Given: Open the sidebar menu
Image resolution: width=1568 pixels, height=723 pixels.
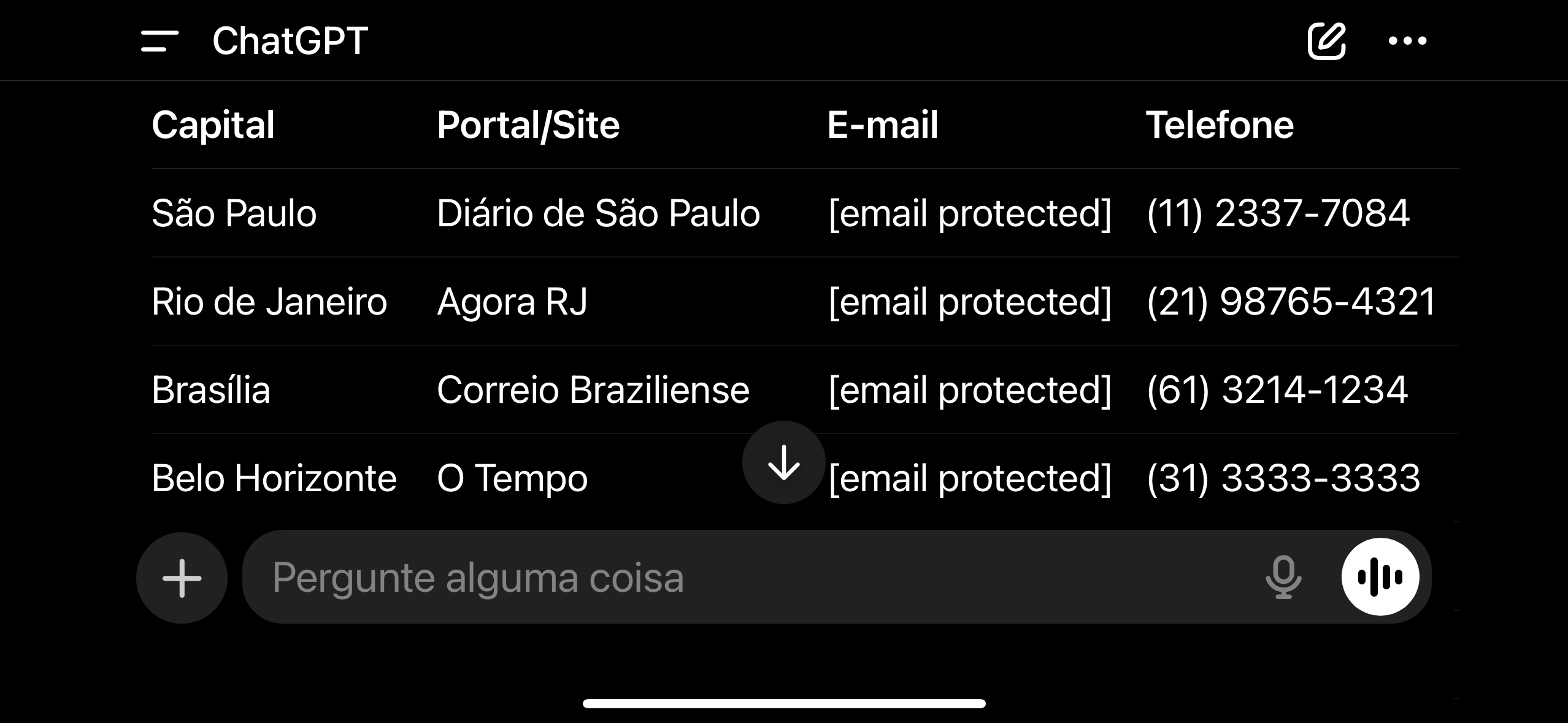Looking at the screenshot, I should coord(159,41).
